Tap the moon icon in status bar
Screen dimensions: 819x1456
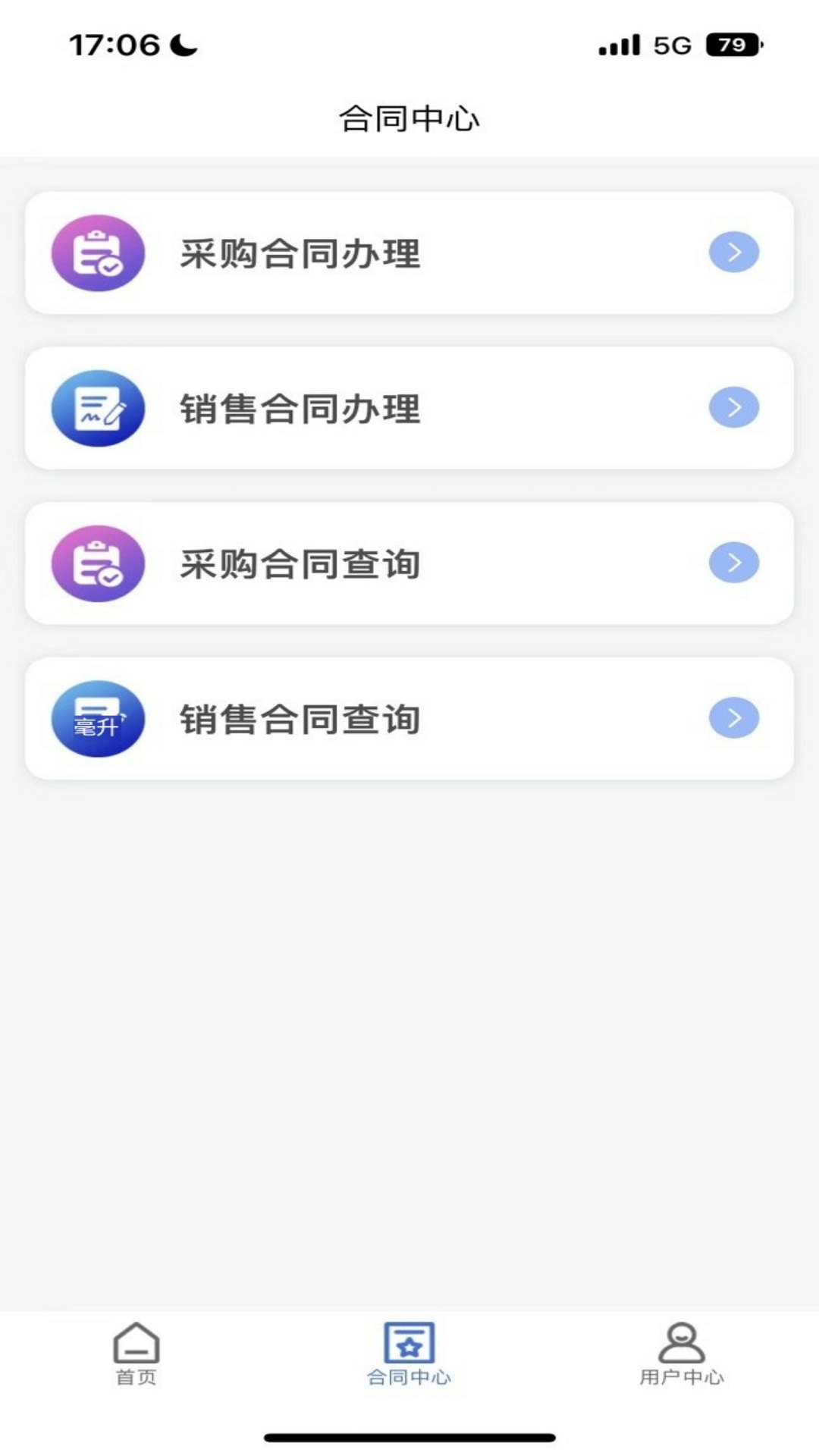point(182,43)
